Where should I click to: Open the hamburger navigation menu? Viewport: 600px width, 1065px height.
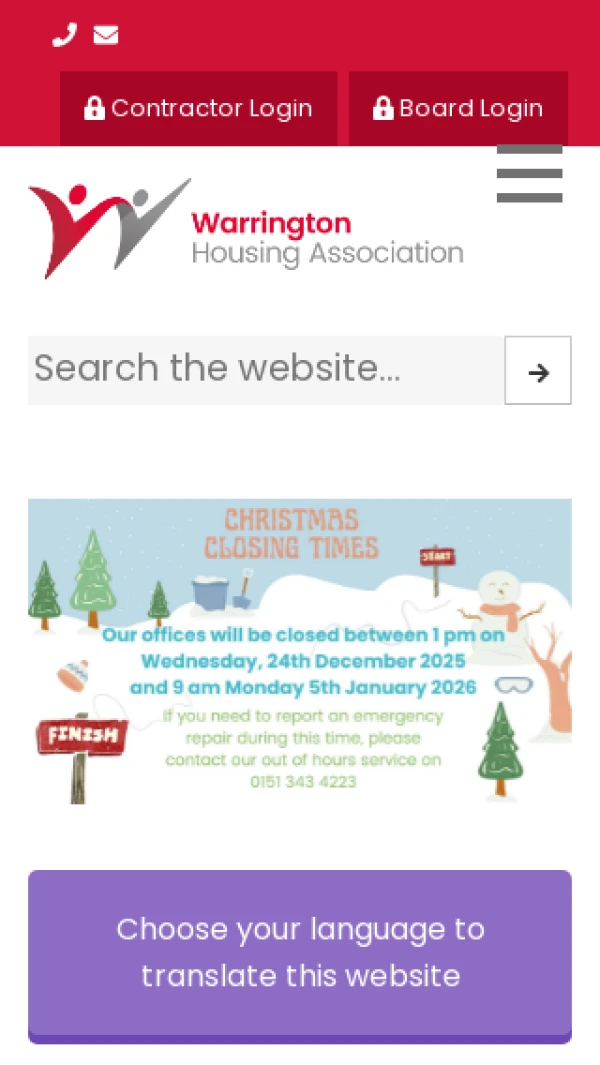(529, 175)
